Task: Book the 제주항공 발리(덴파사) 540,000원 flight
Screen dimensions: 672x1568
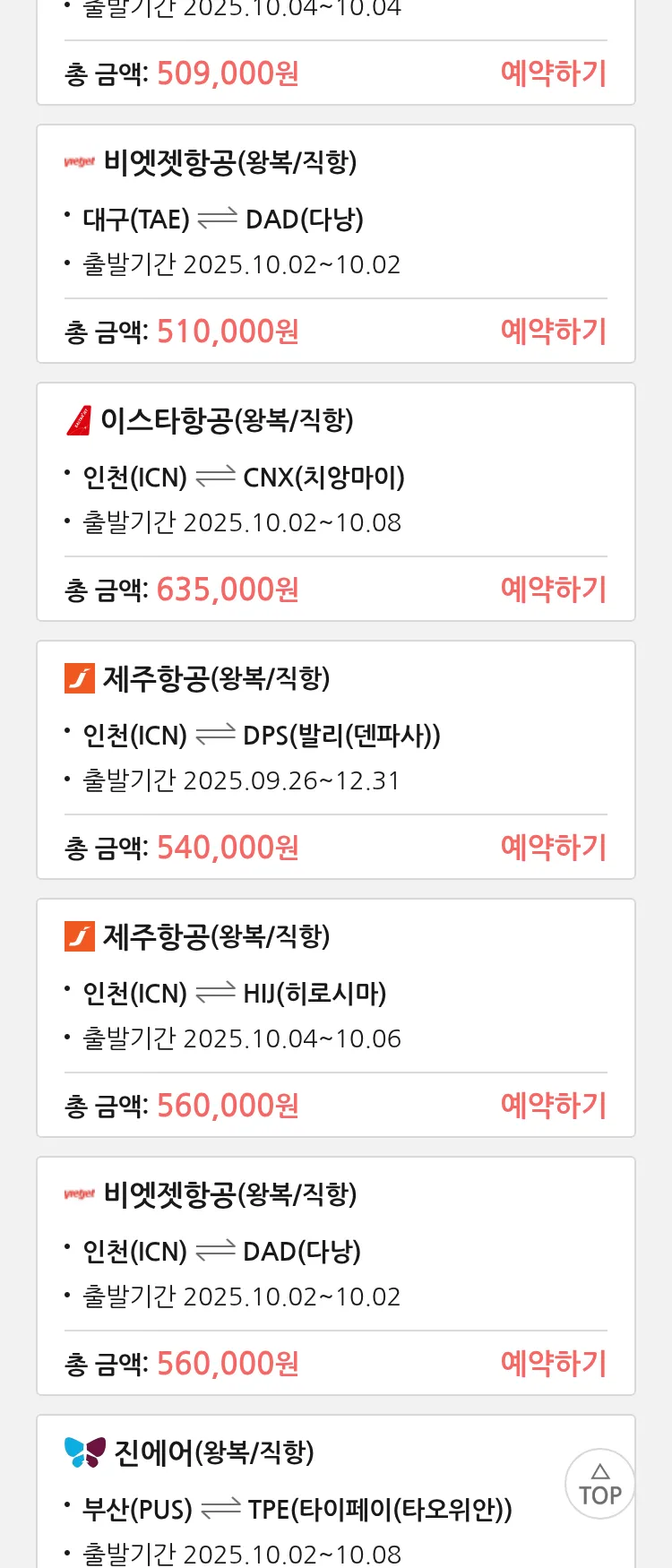Action: point(553,848)
